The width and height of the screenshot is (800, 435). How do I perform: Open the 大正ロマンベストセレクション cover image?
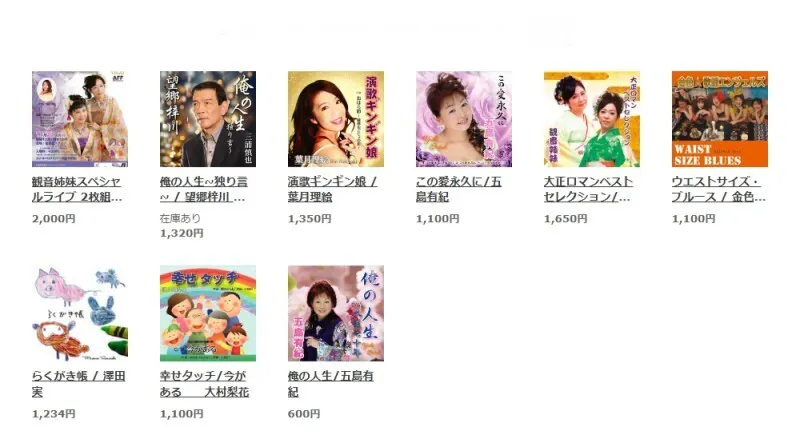(x=592, y=119)
